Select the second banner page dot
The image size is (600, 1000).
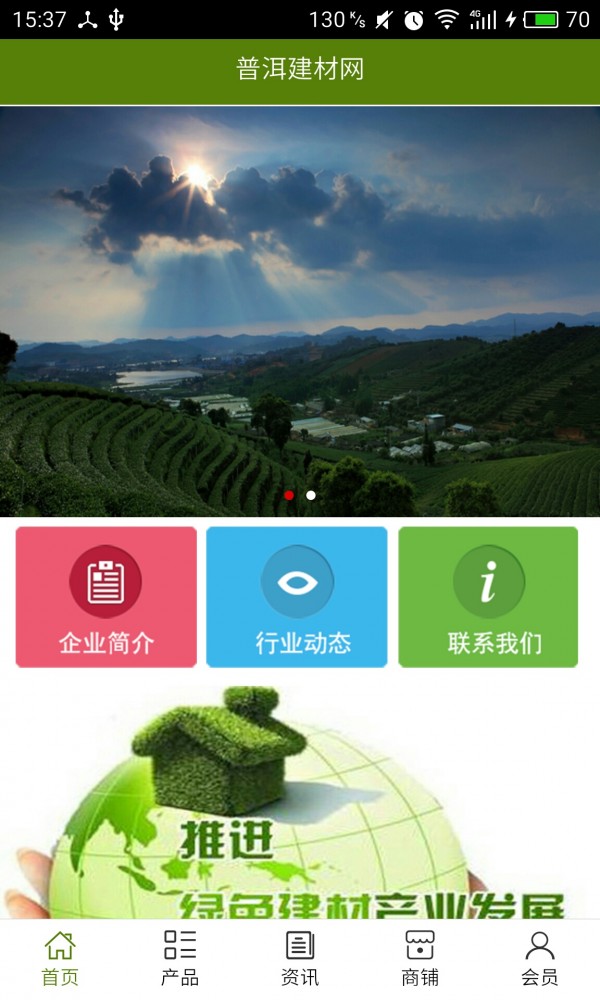coord(311,495)
